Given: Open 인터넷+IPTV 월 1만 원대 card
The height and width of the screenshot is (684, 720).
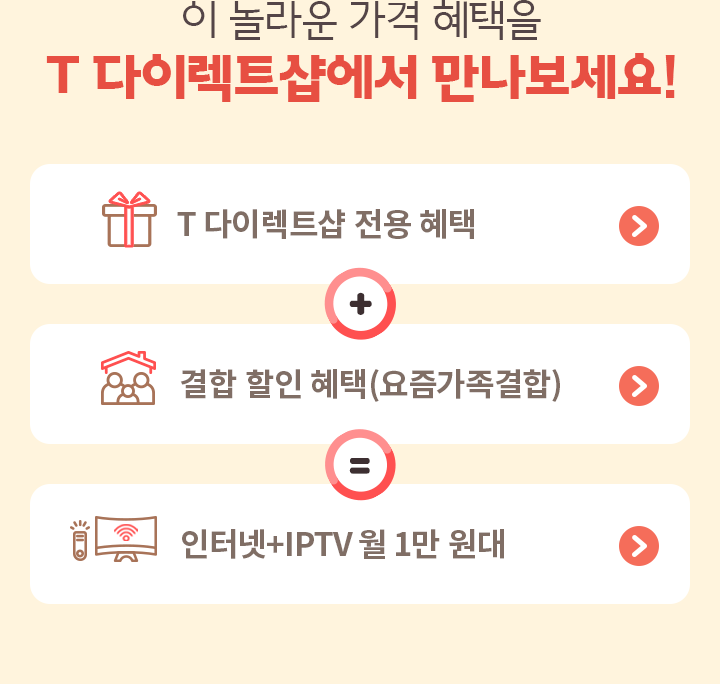Looking at the screenshot, I should pos(360,545).
